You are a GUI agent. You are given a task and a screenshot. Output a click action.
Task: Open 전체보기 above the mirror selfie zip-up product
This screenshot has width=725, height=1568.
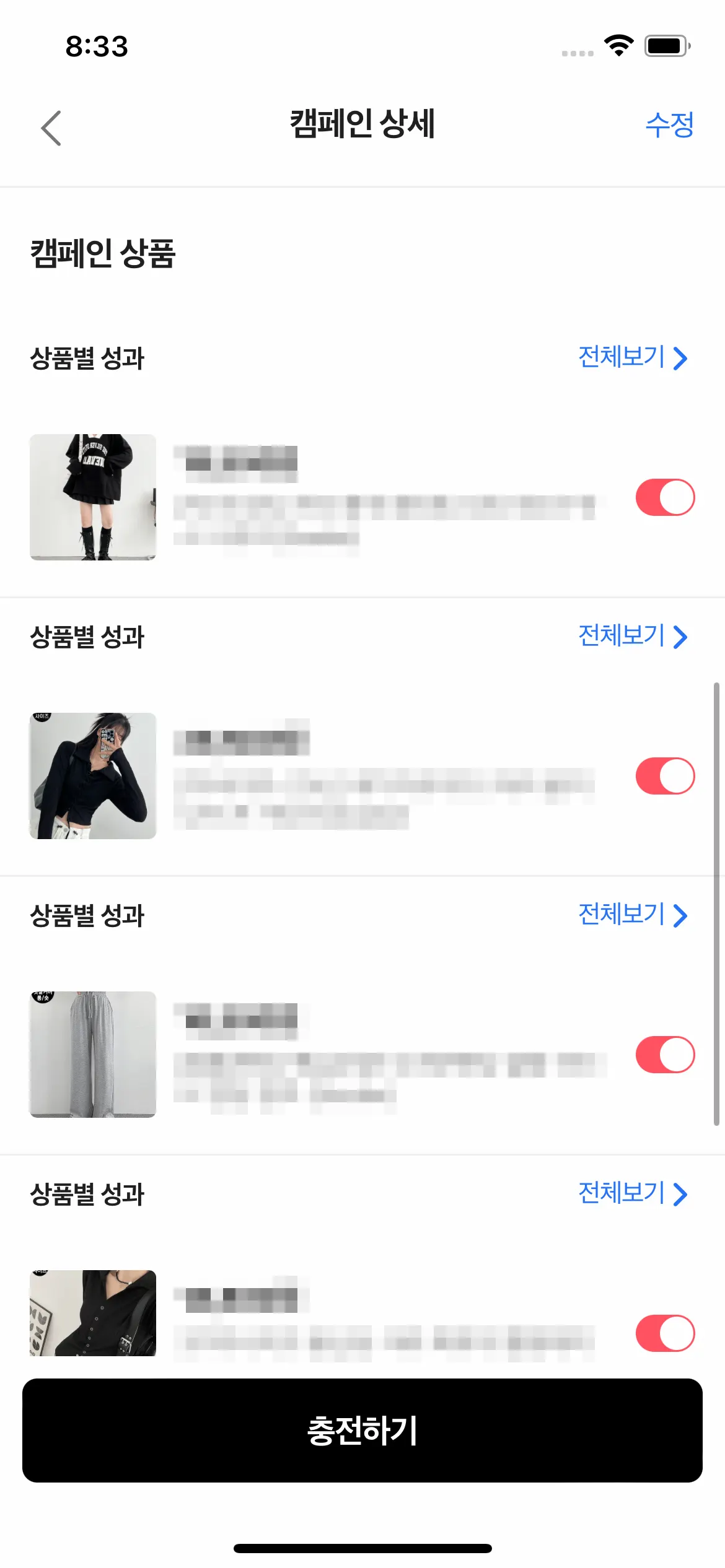pyautogui.click(x=632, y=637)
